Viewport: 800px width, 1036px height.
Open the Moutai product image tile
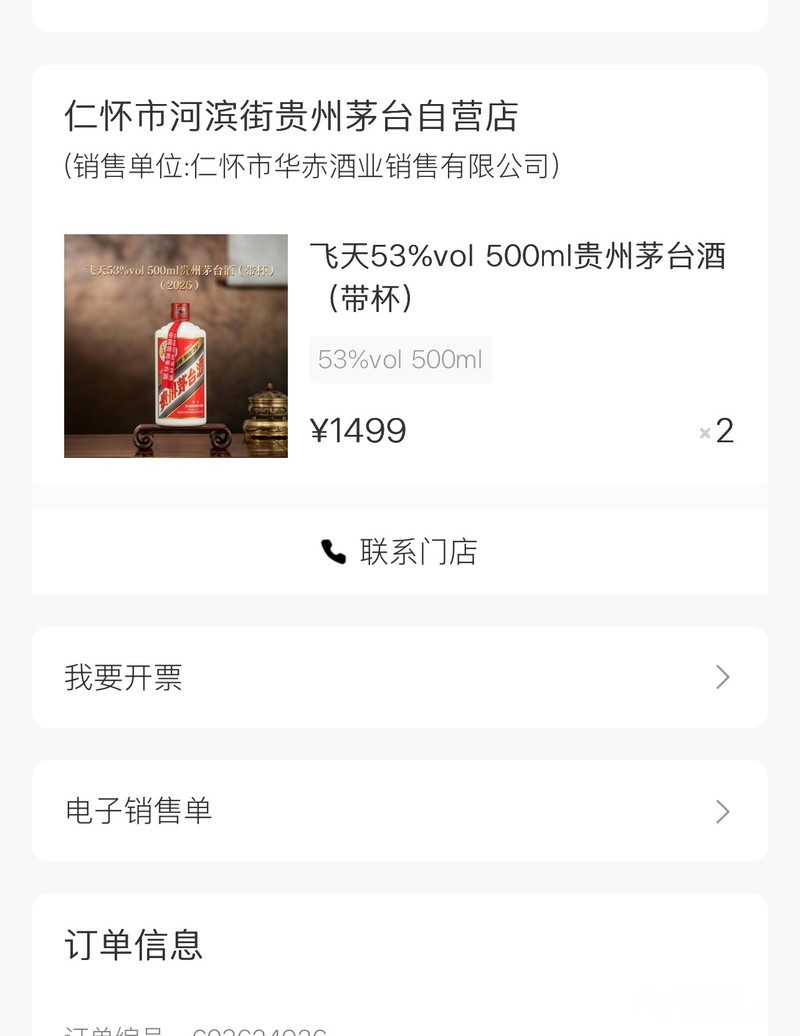[176, 346]
